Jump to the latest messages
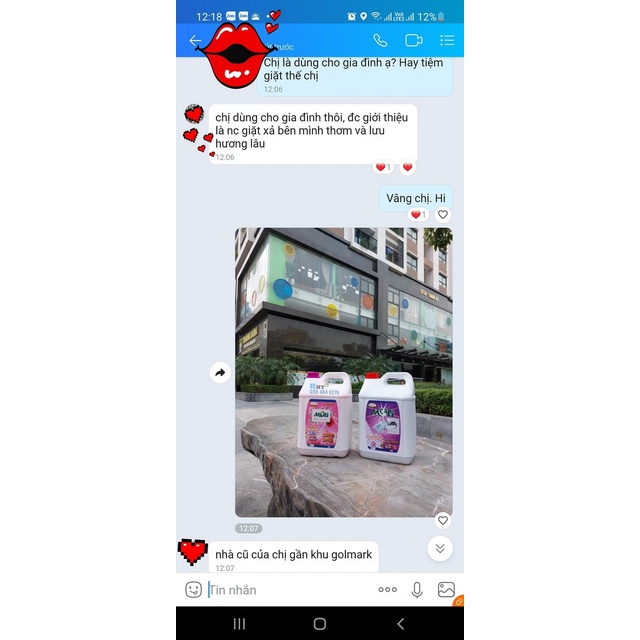Screen dimensions: 640x640 [x=440, y=548]
